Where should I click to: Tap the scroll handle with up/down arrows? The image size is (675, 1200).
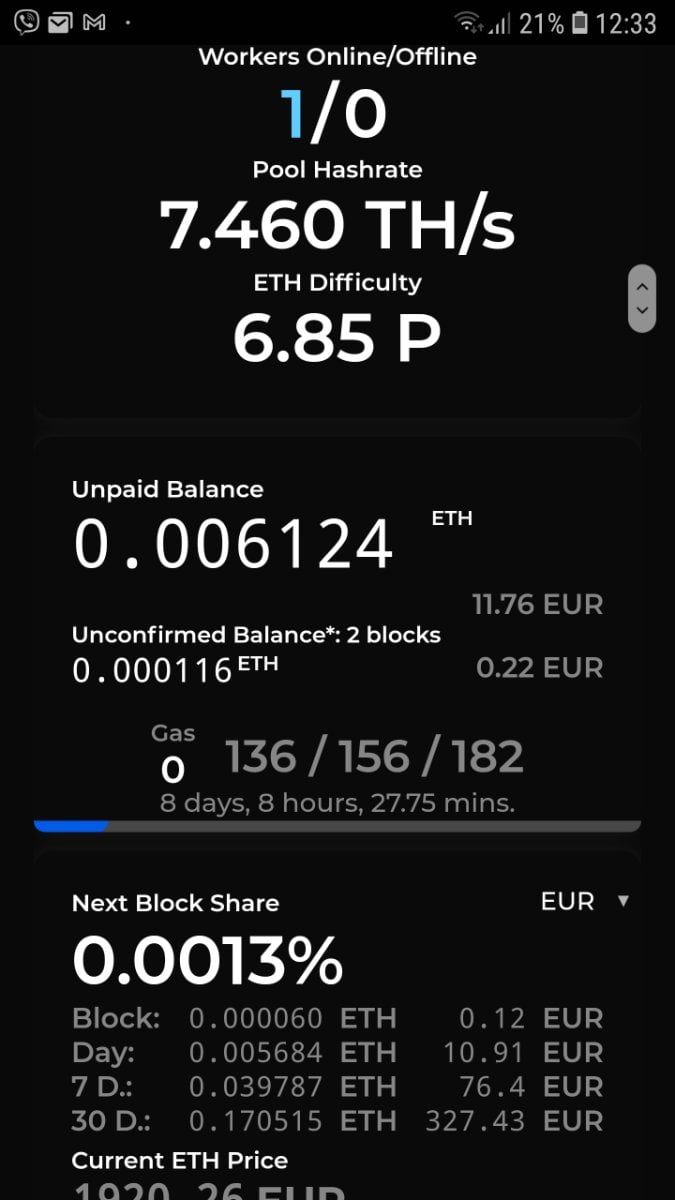[x=642, y=298]
